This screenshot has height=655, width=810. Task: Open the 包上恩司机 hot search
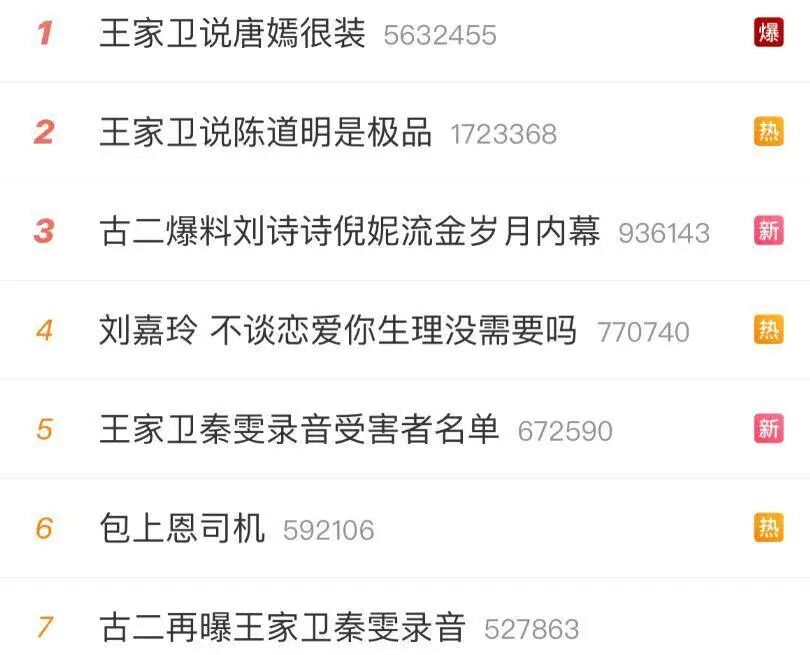click(x=182, y=528)
